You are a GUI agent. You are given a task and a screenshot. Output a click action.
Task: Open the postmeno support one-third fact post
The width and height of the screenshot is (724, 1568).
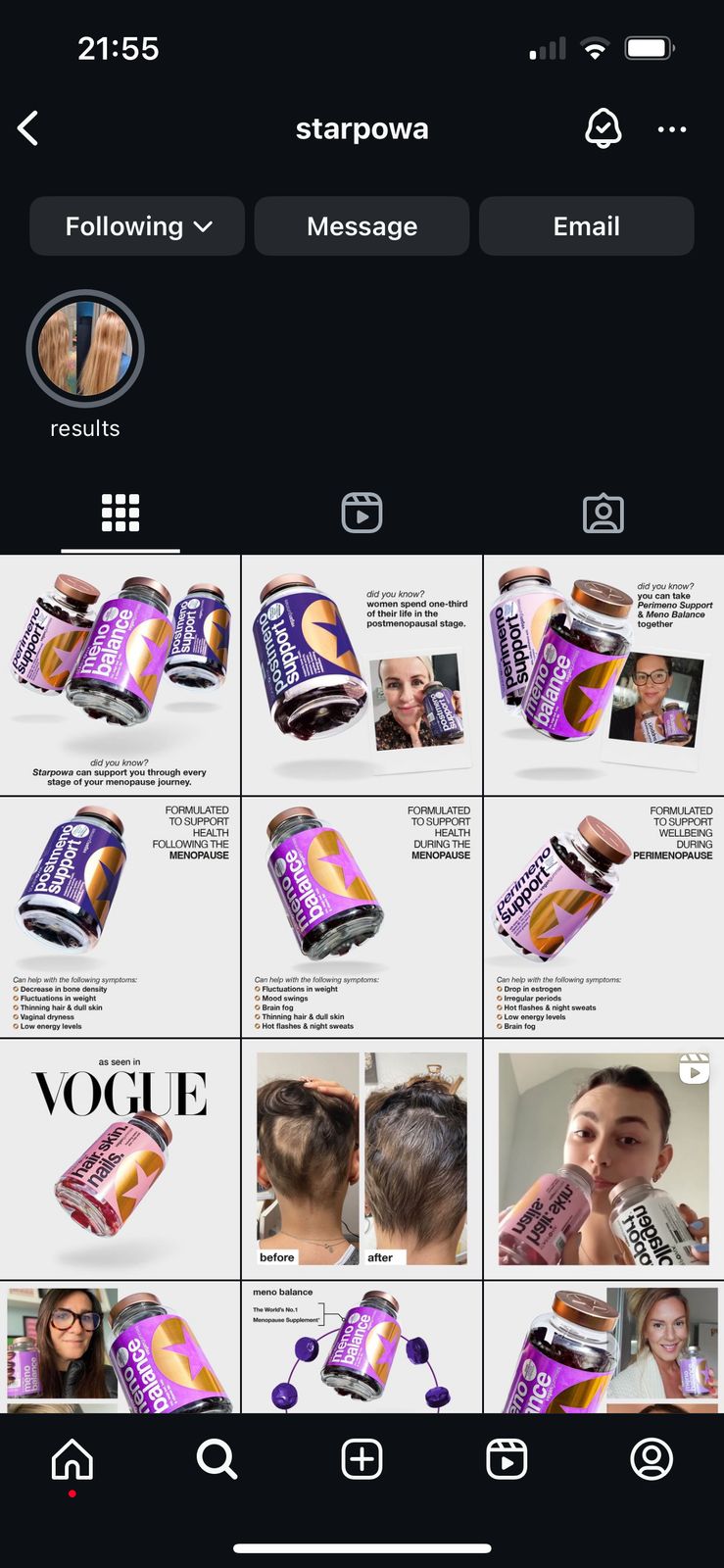tap(362, 675)
